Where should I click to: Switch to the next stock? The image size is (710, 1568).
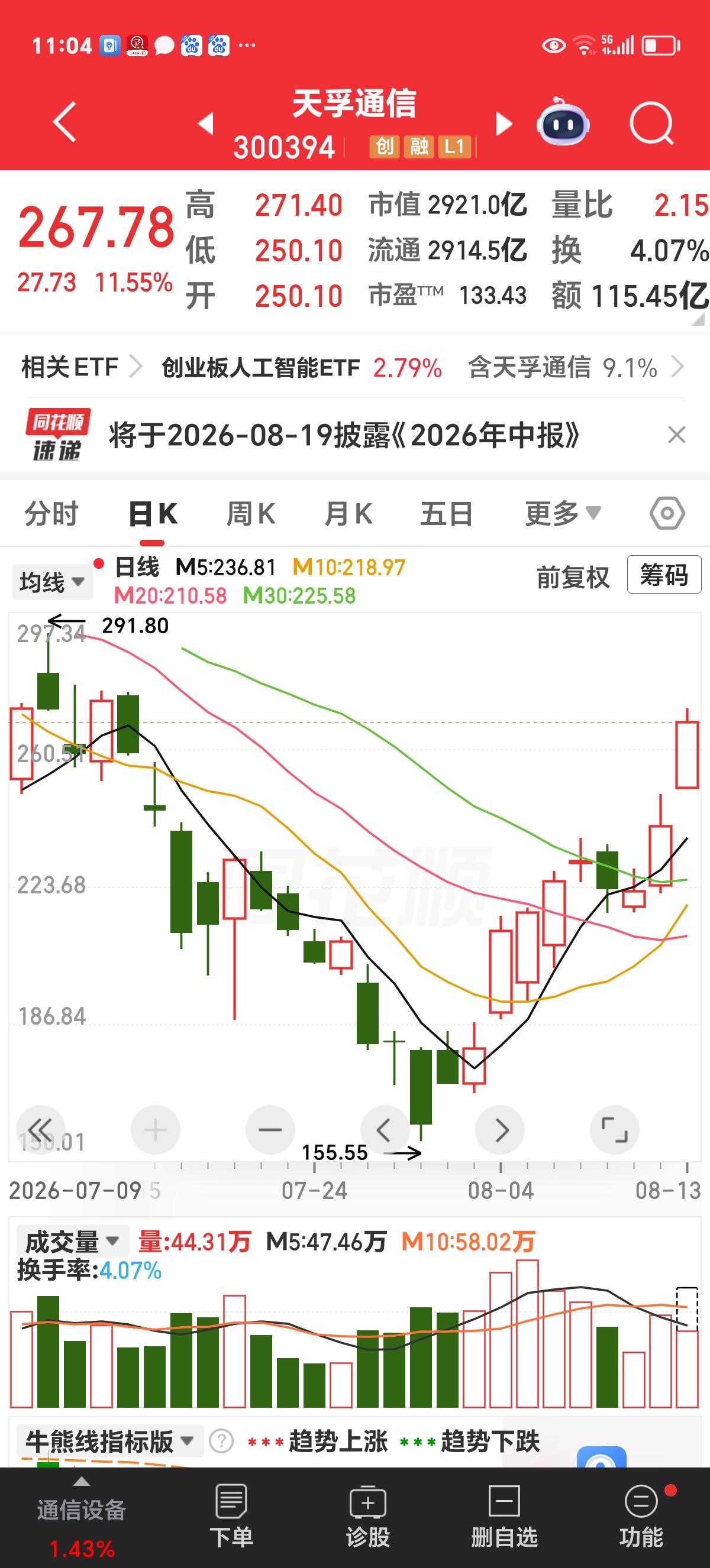click(x=504, y=124)
